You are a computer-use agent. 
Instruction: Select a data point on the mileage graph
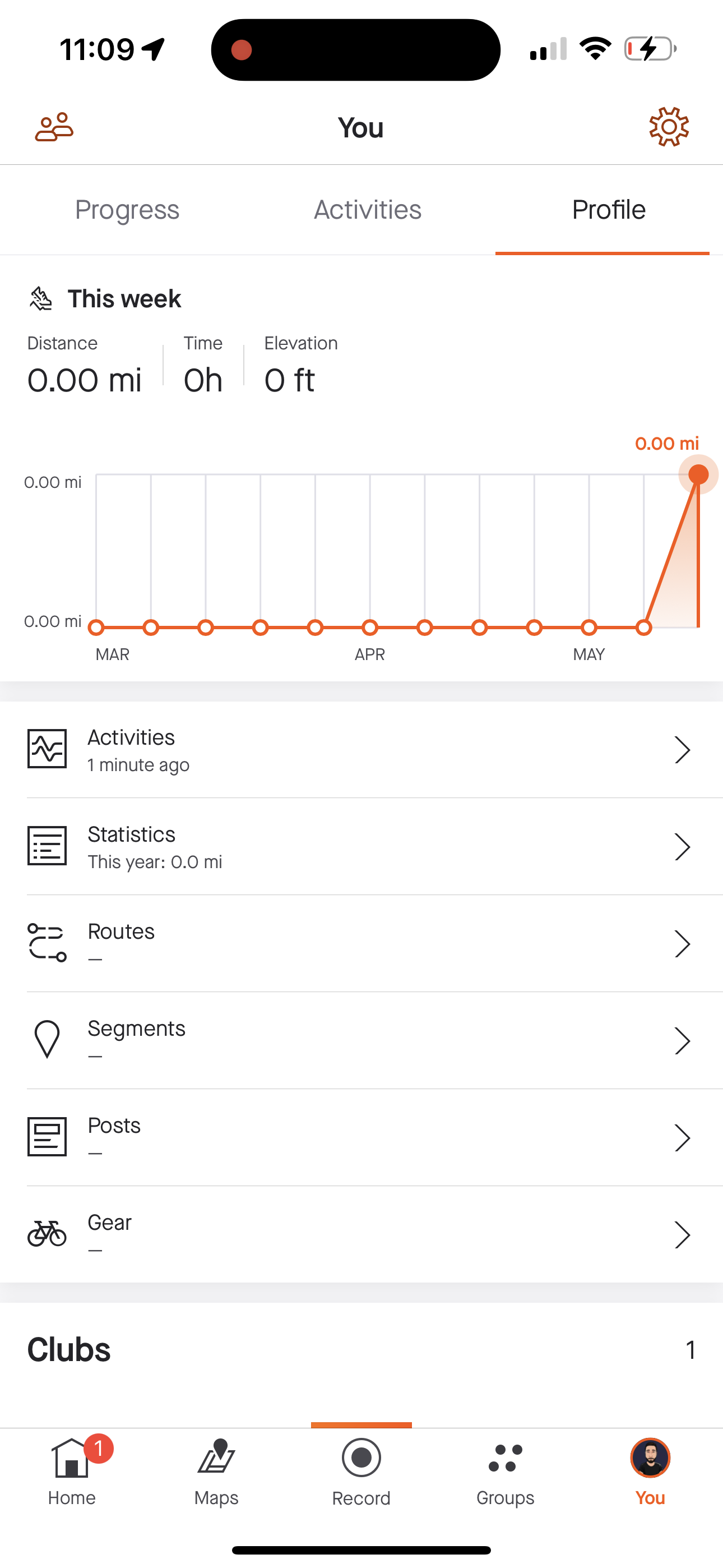(369, 626)
